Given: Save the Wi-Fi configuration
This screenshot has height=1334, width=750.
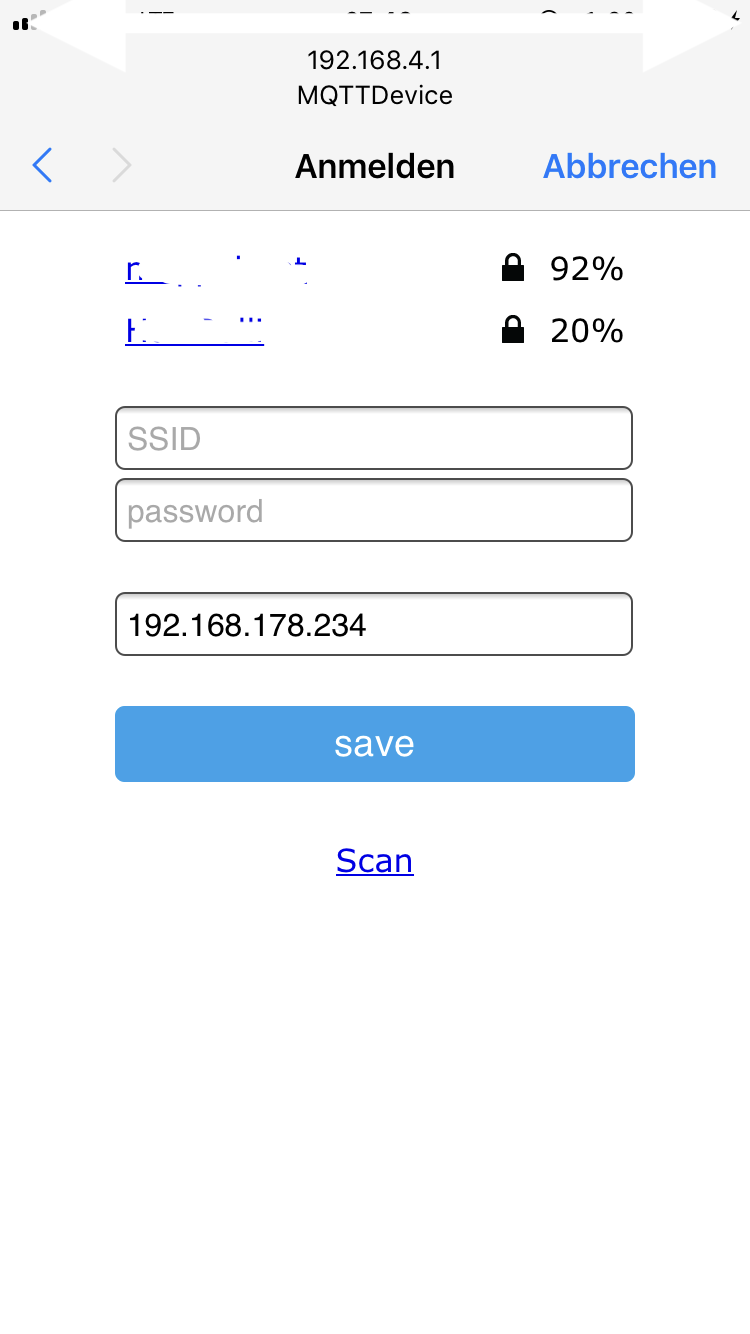Looking at the screenshot, I should [374, 744].
